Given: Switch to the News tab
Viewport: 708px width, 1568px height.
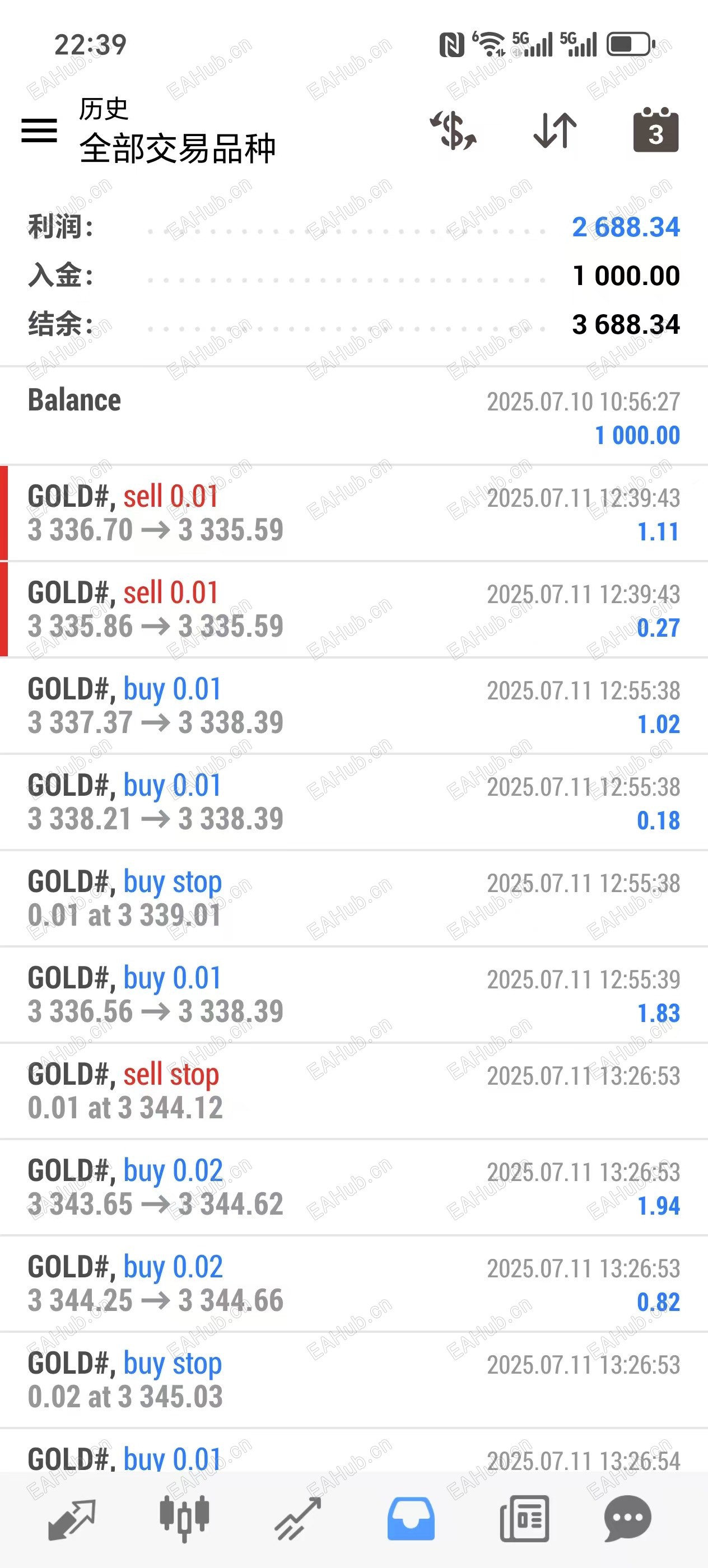Looking at the screenshot, I should point(524,1519).
